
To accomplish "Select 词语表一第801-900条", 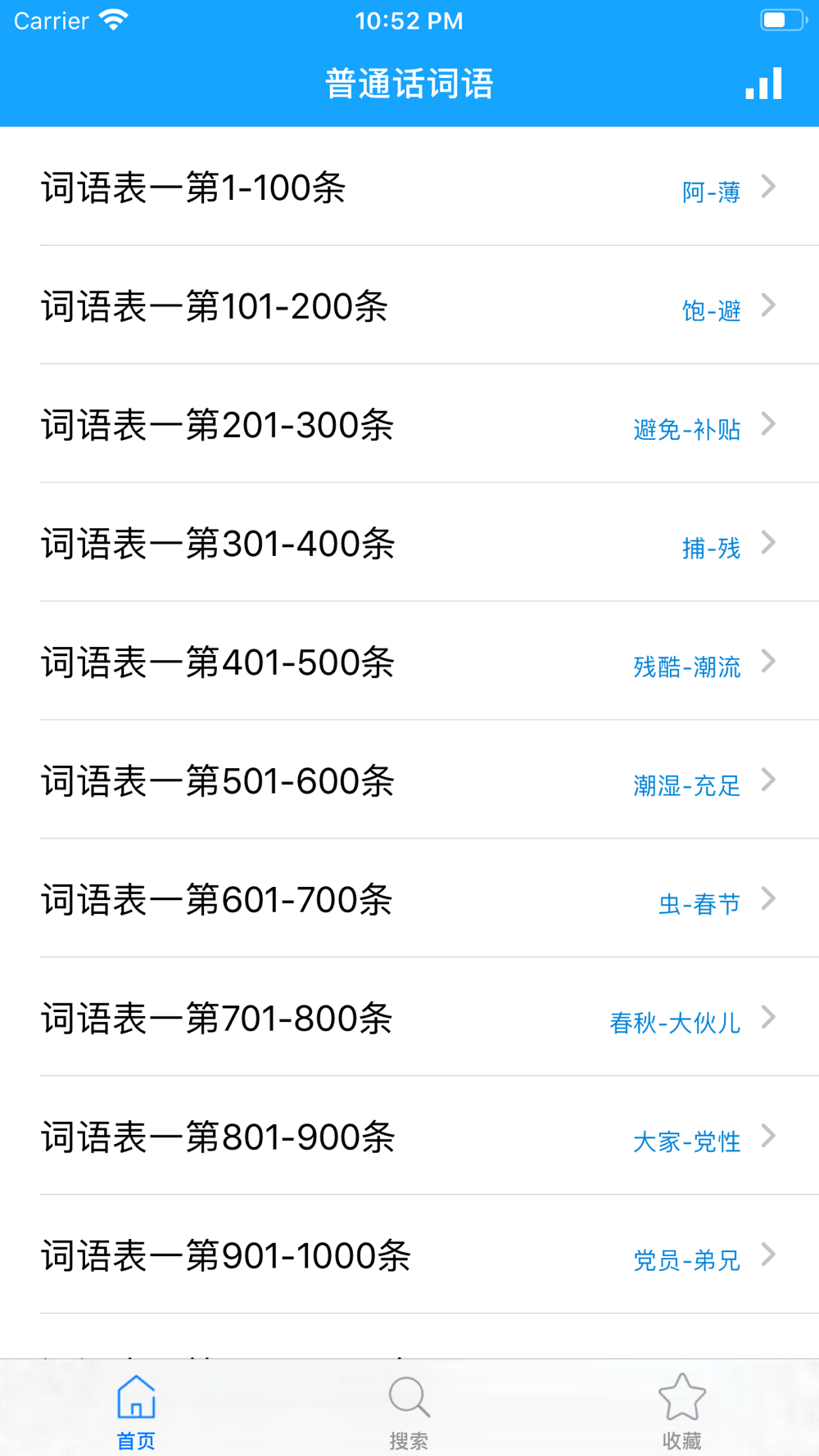I will 409,1137.
